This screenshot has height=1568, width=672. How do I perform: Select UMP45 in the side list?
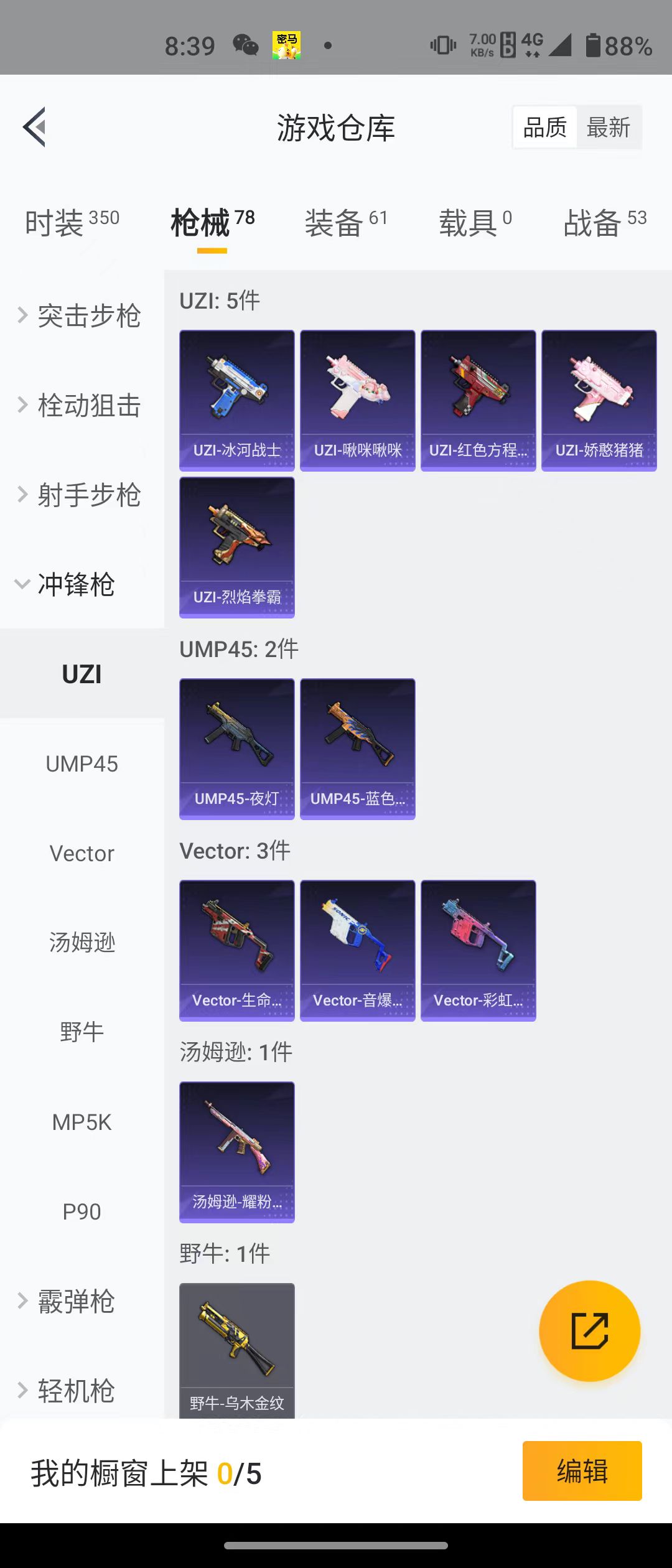(x=82, y=764)
